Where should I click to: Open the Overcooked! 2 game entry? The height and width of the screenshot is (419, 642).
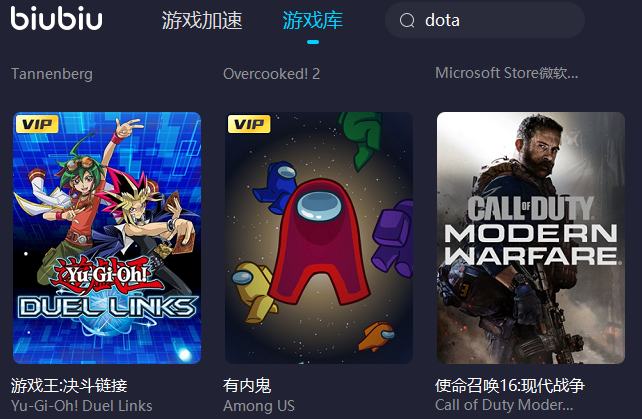tap(272, 74)
